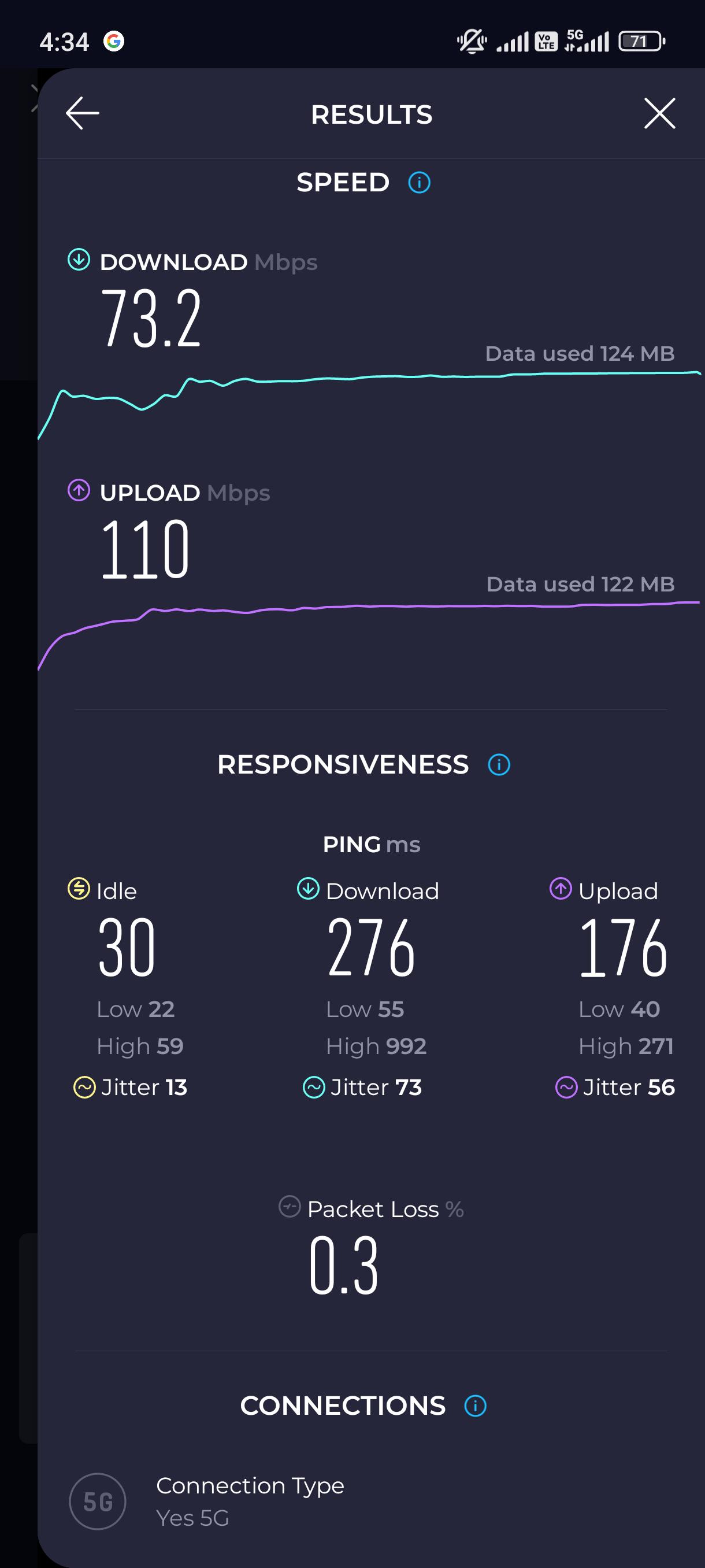Tap the Upload Jitter wave icon
Image resolution: width=705 pixels, height=1568 pixels.
click(x=567, y=1087)
